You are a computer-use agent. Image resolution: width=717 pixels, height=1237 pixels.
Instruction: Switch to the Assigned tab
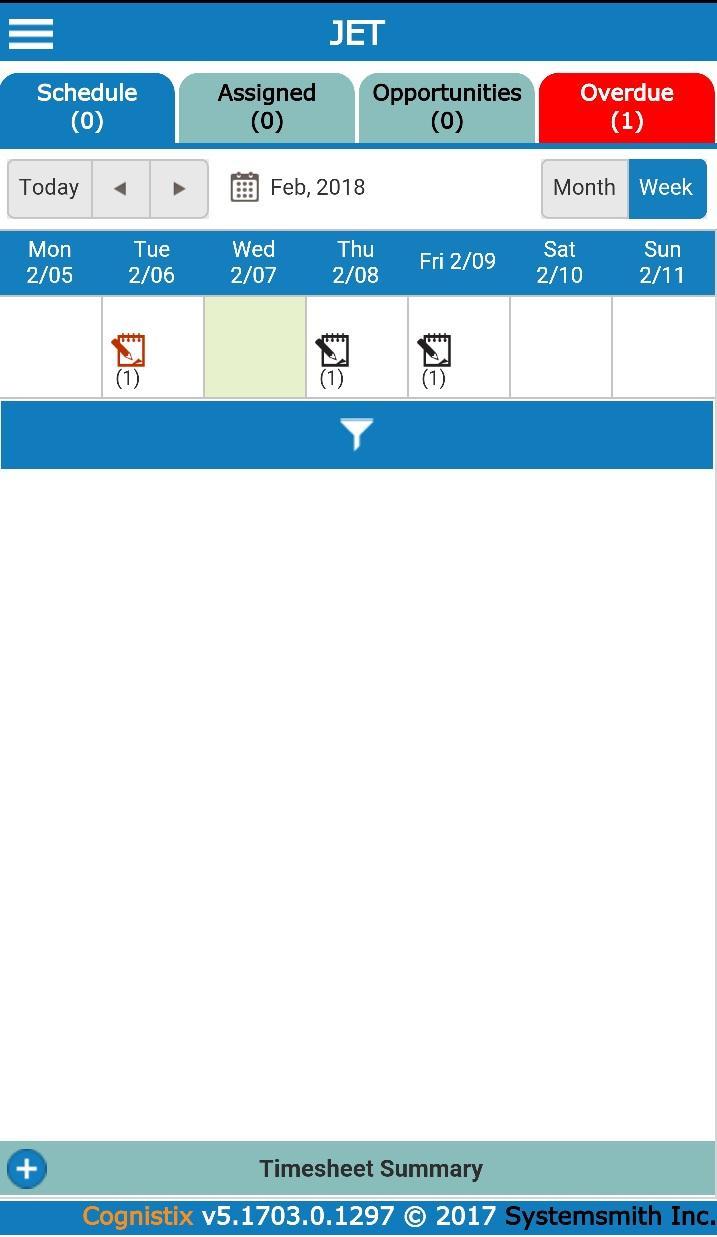(x=266, y=107)
